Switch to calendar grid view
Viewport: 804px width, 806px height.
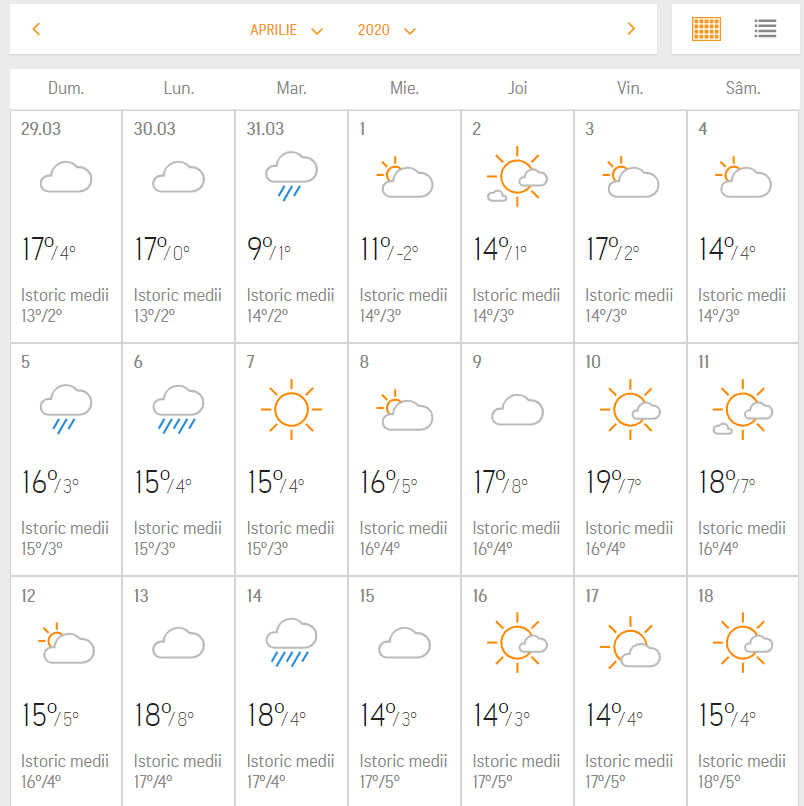coord(706,29)
